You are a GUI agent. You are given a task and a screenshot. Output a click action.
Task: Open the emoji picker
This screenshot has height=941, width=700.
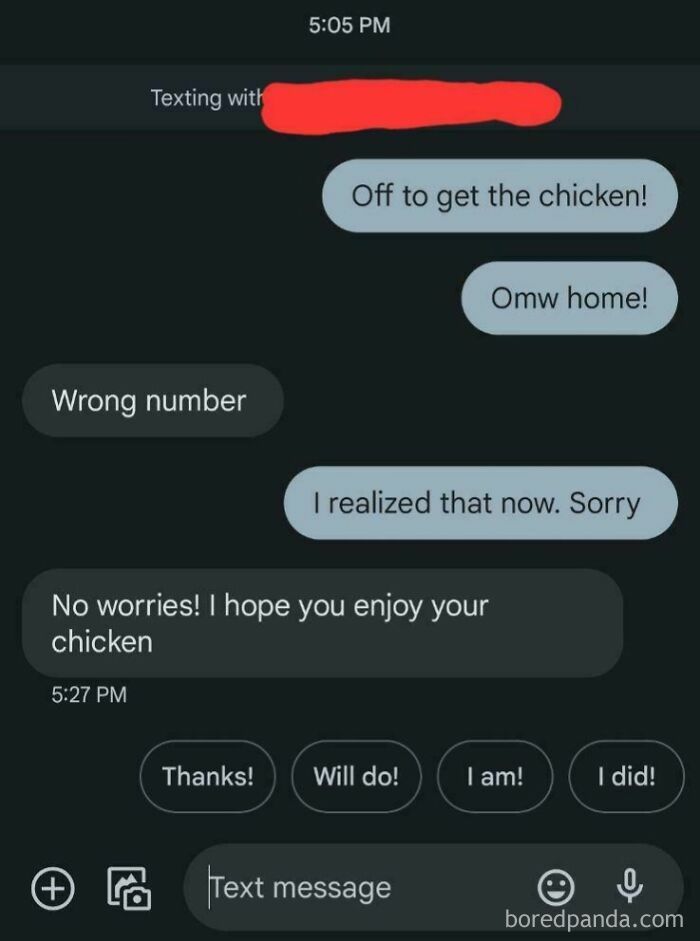point(555,886)
